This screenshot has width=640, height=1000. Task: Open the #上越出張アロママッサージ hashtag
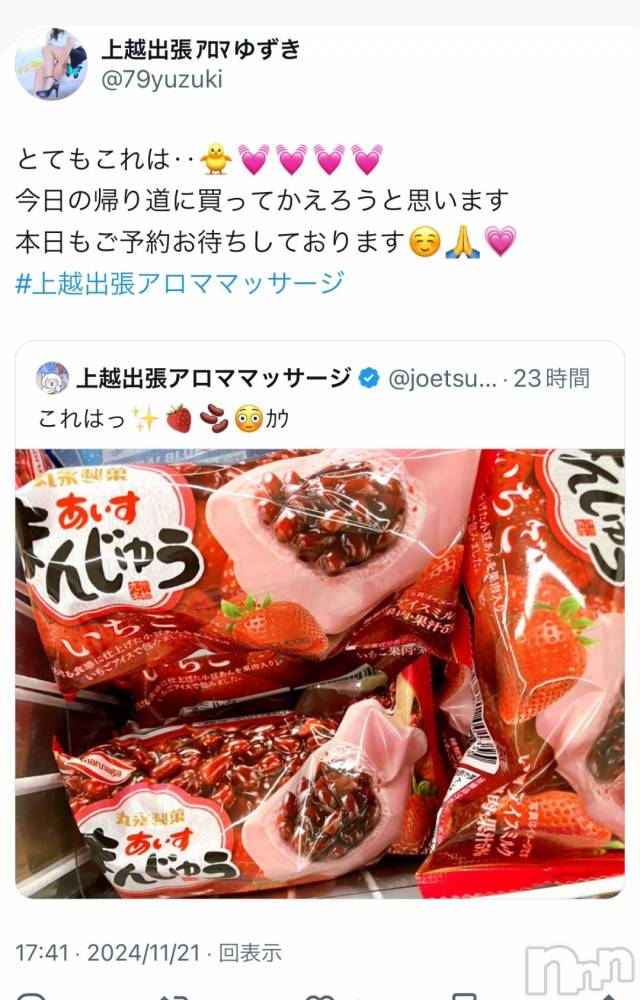tap(181, 283)
